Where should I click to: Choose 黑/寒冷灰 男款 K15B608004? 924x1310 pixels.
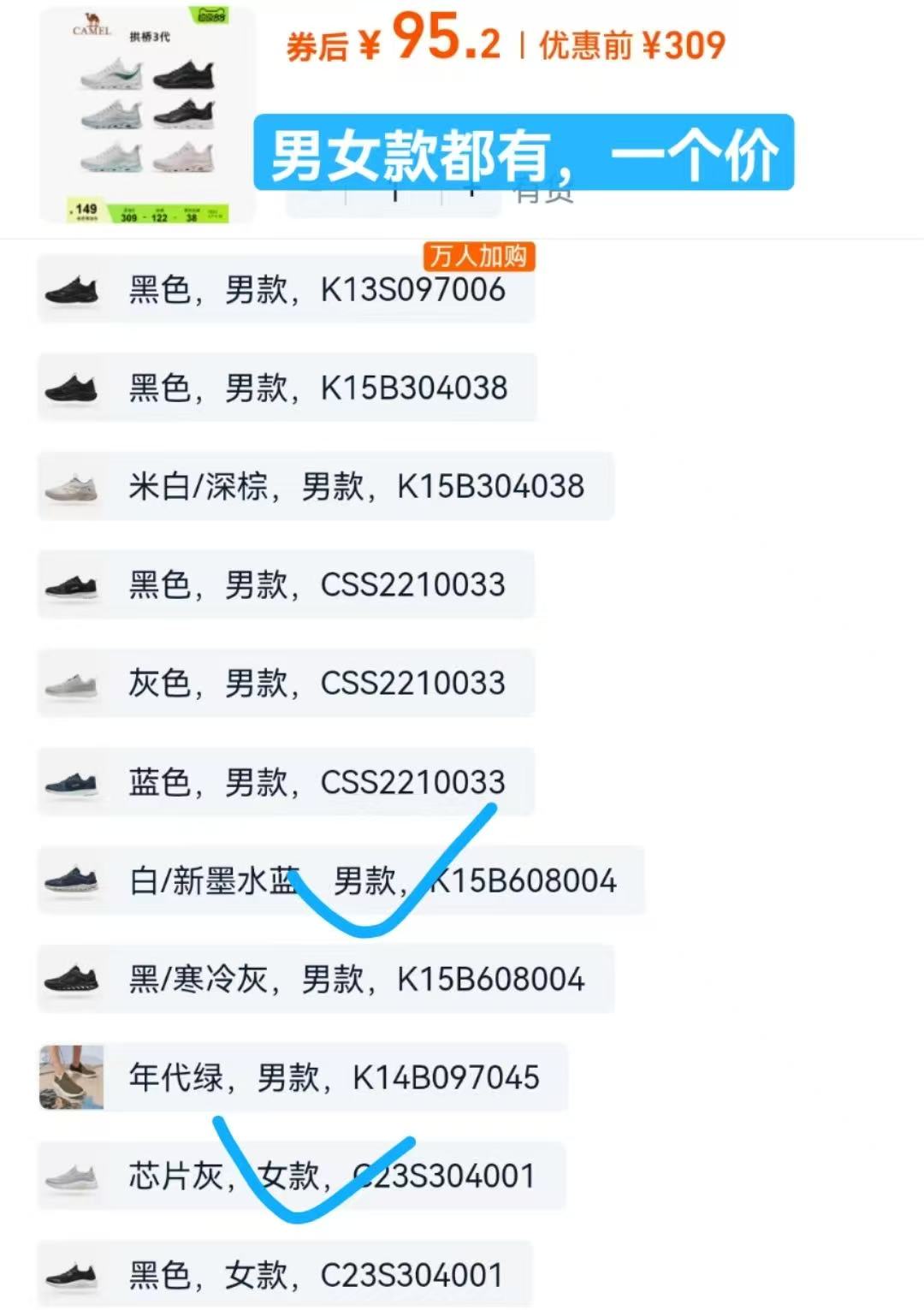[x=325, y=979]
